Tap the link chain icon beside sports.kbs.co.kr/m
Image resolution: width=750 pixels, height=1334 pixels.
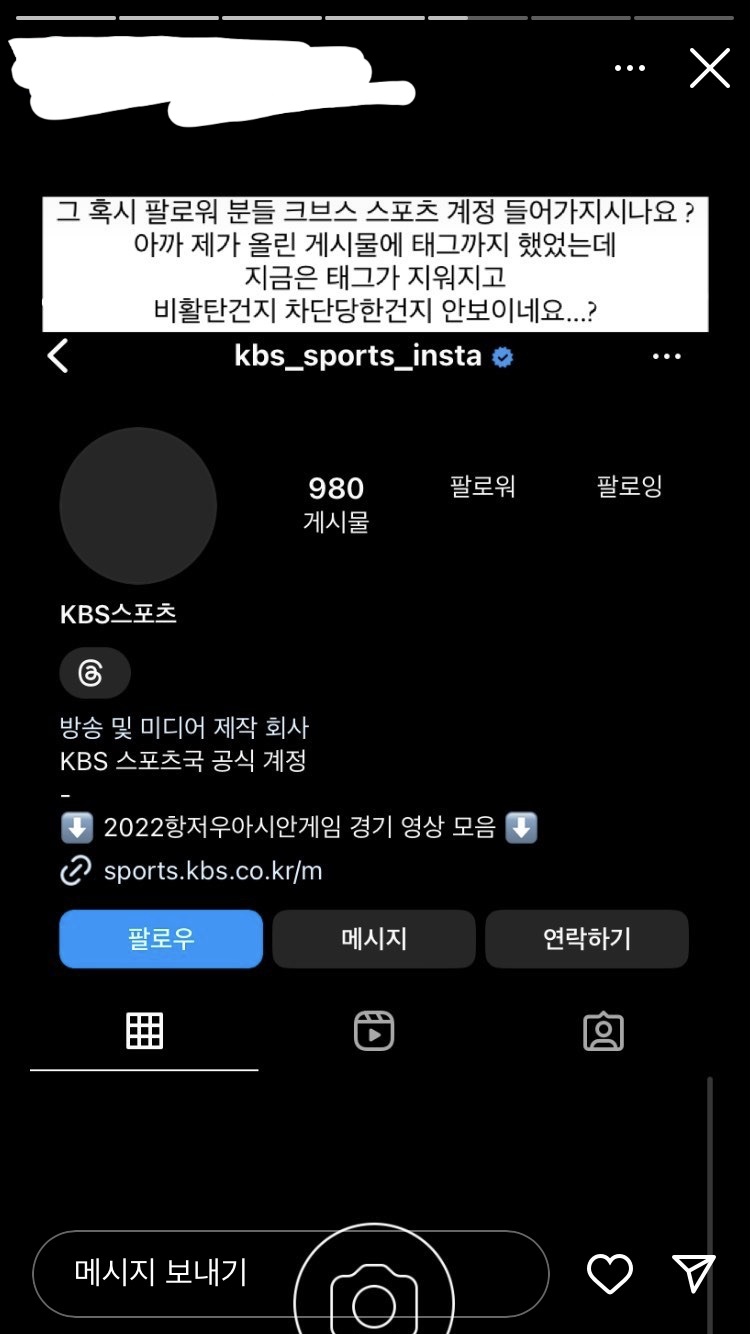click(73, 872)
